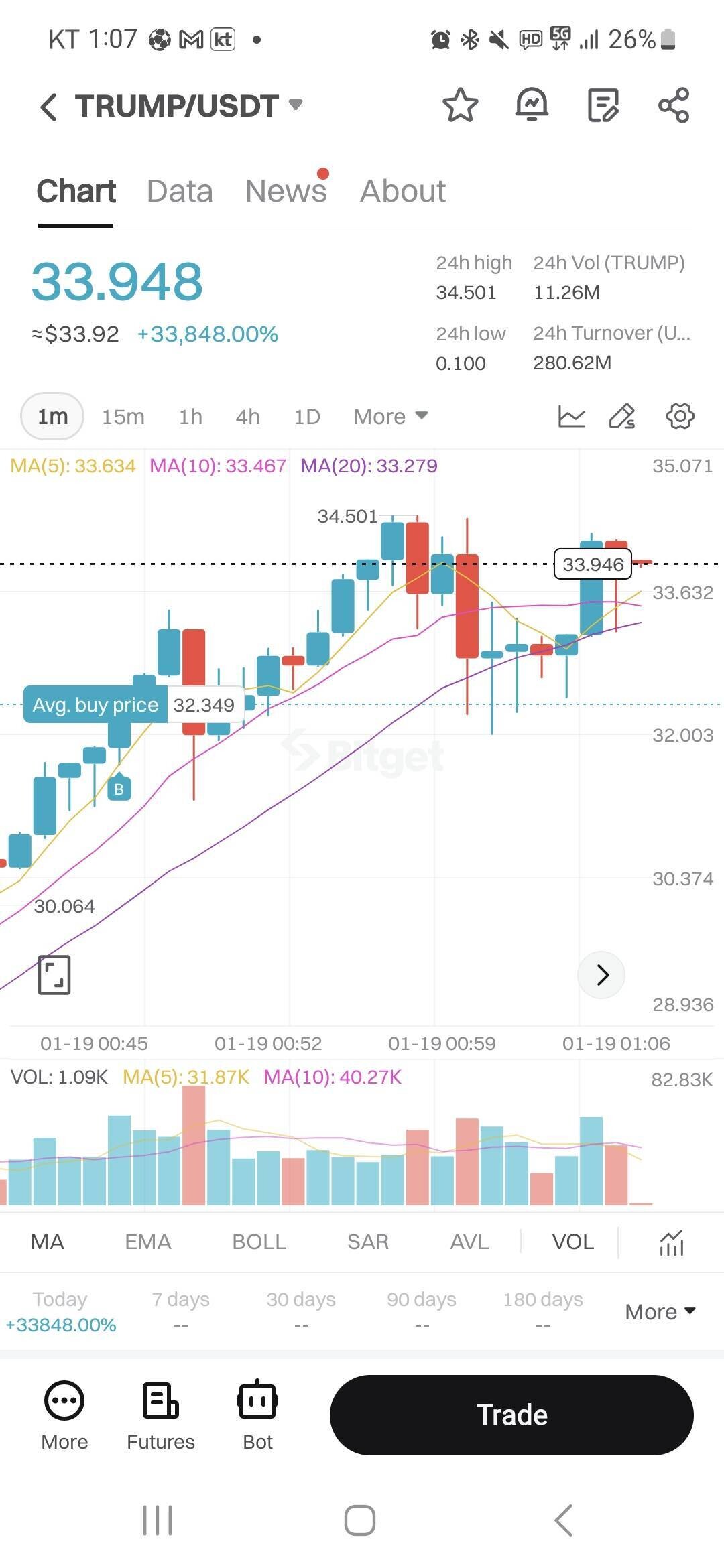Select the BOLL indicator
The height and width of the screenshot is (1568, 724).
(x=259, y=1242)
